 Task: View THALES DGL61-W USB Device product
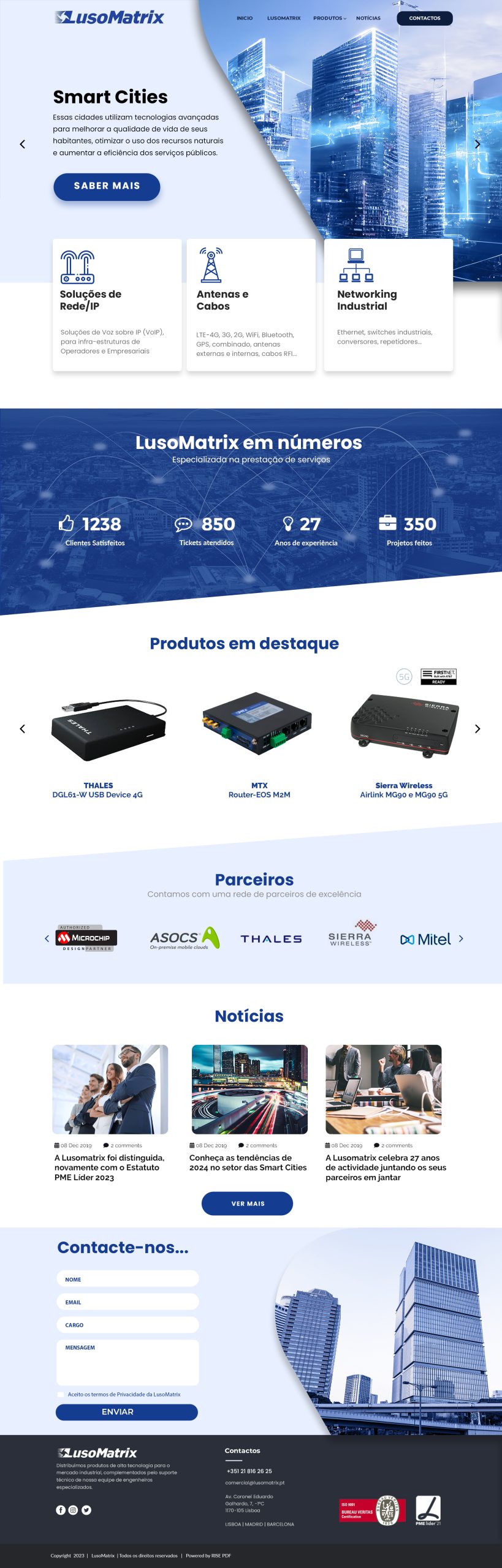click(98, 790)
